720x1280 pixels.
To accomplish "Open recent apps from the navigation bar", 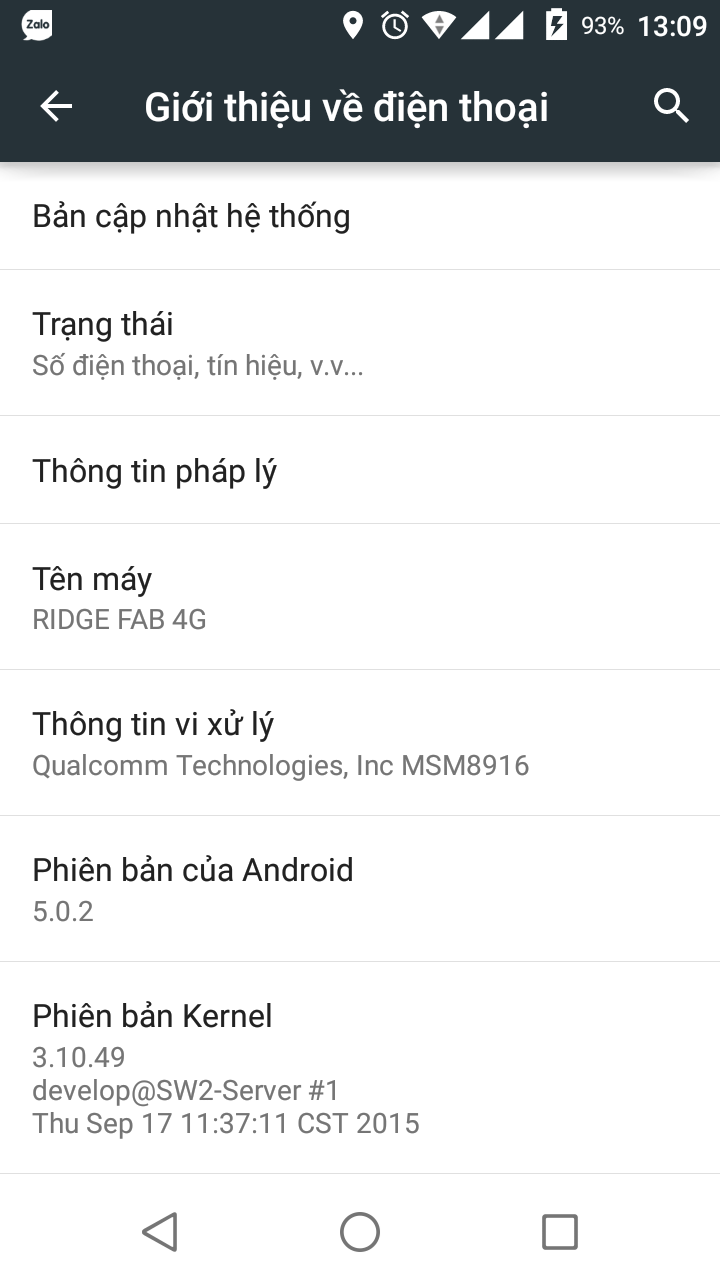I will [559, 1231].
